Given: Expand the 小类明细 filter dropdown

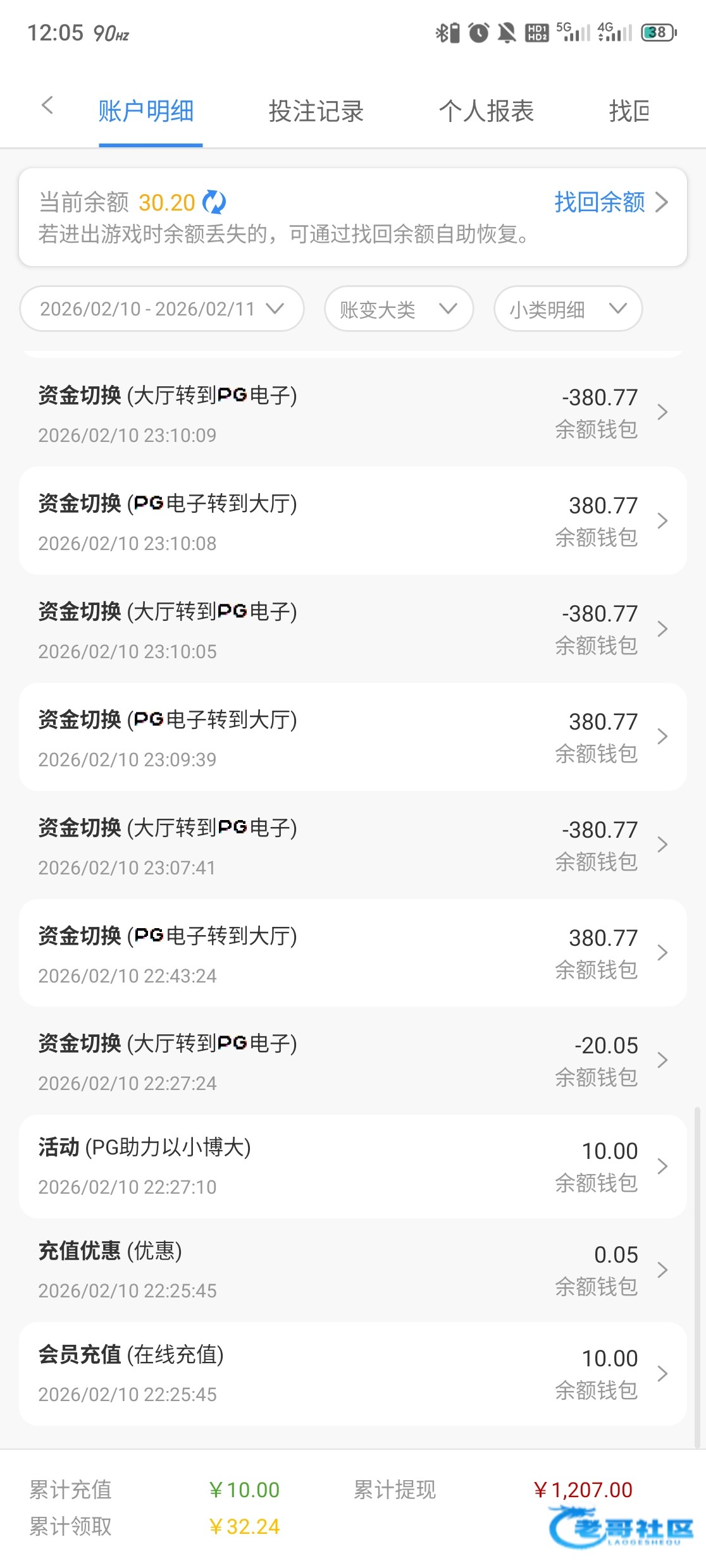Looking at the screenshot, I should coord(567,309).
